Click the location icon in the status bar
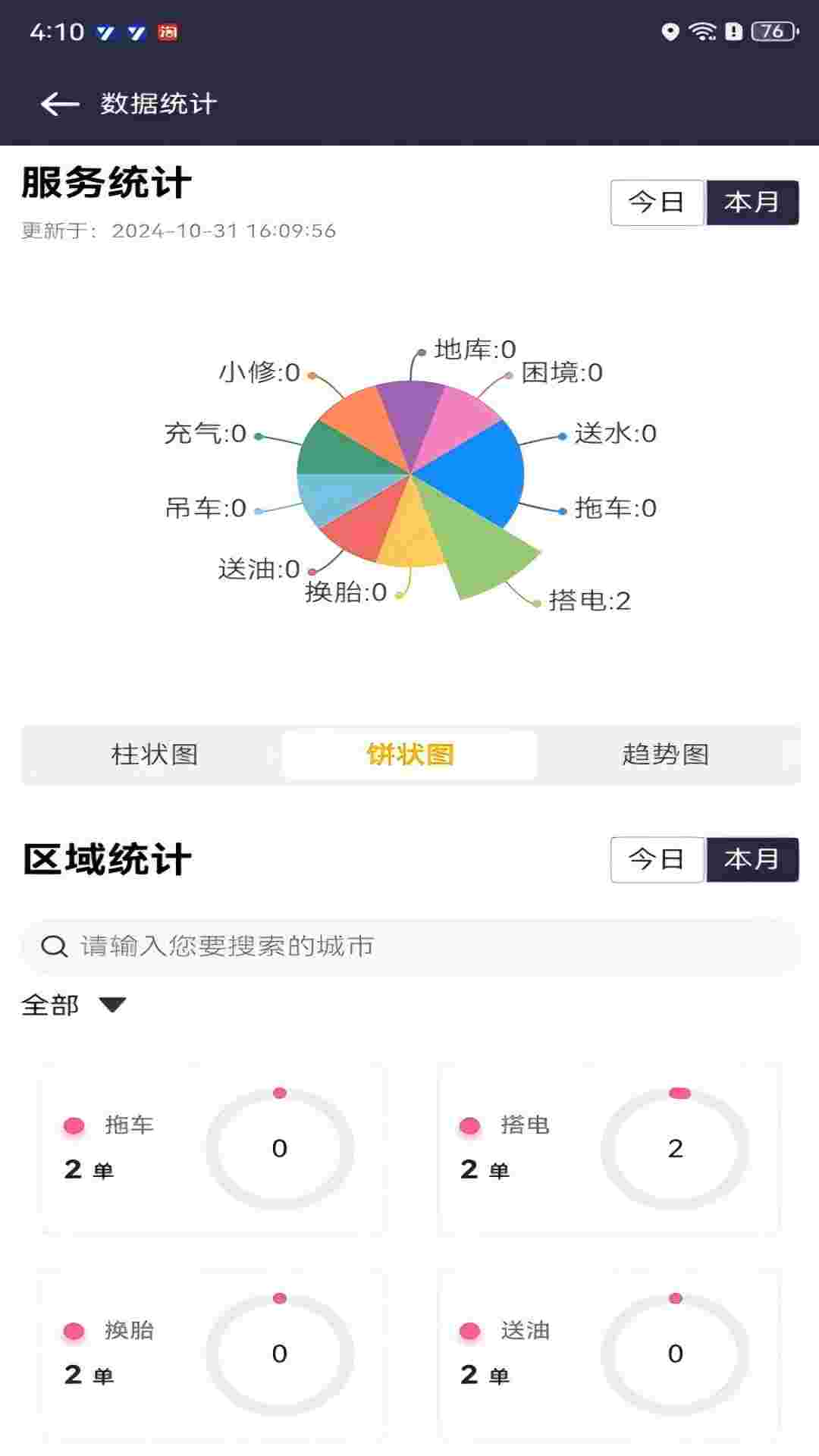 (x=670, y=32)
